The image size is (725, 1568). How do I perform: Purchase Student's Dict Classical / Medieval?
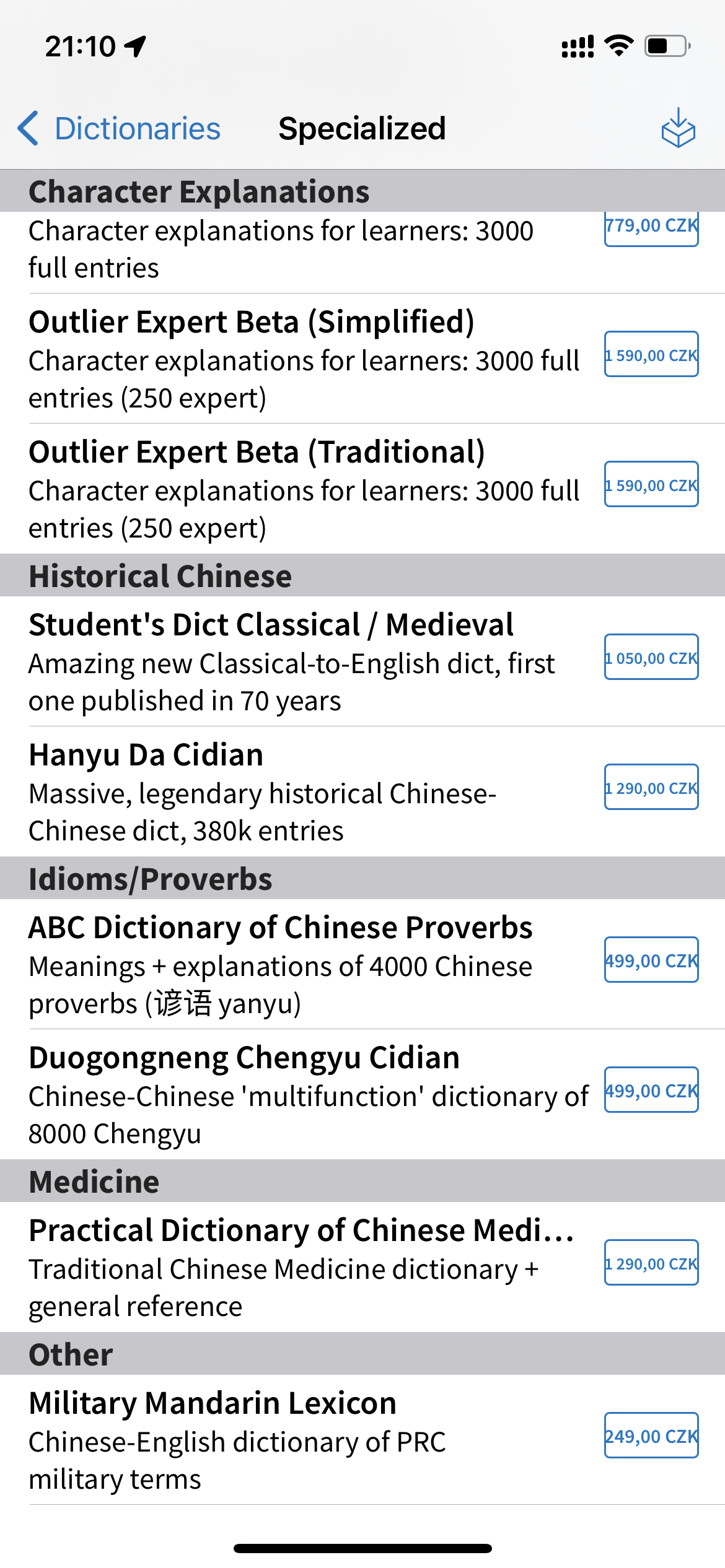(x=651, y=657)
